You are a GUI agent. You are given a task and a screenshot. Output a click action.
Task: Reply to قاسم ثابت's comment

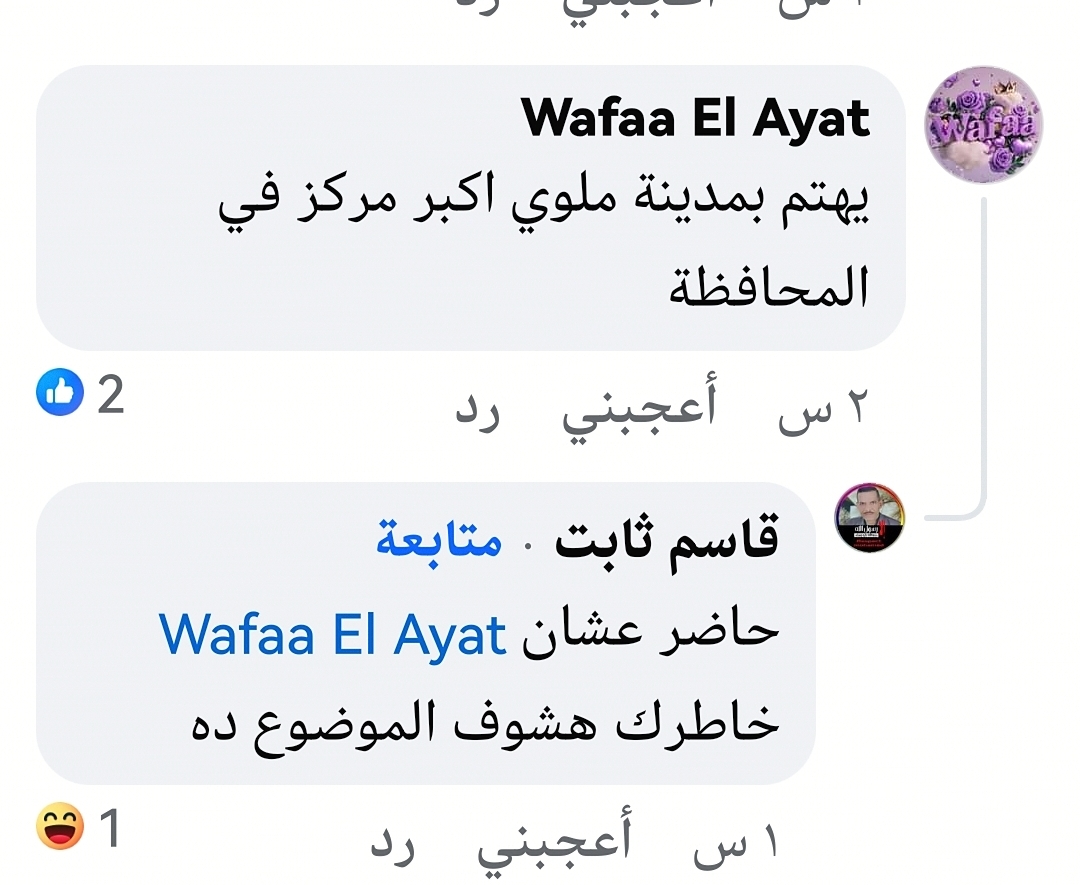tap(393, 846)
